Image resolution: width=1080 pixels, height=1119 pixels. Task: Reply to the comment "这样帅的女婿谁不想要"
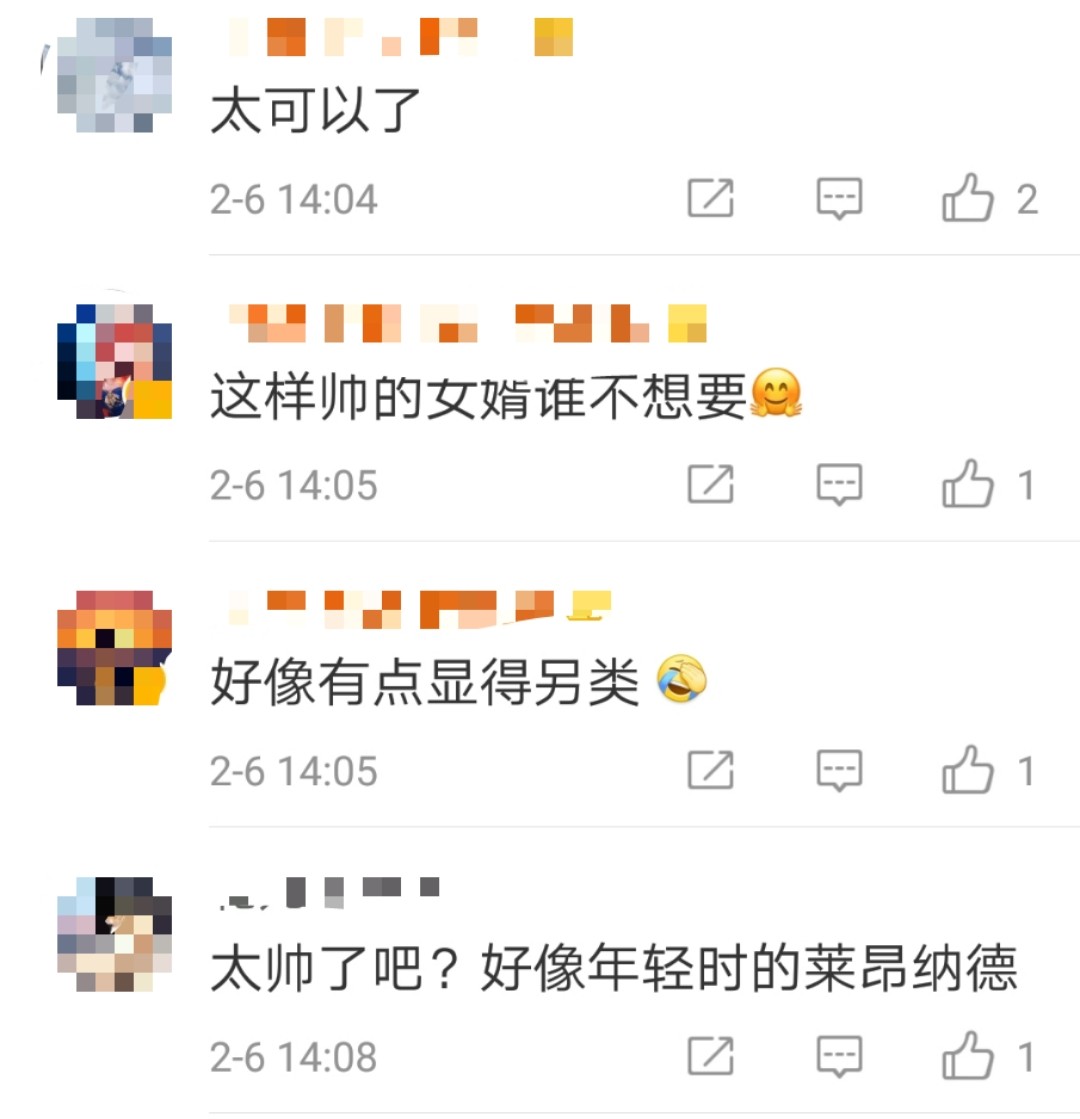tap(839, 485)
